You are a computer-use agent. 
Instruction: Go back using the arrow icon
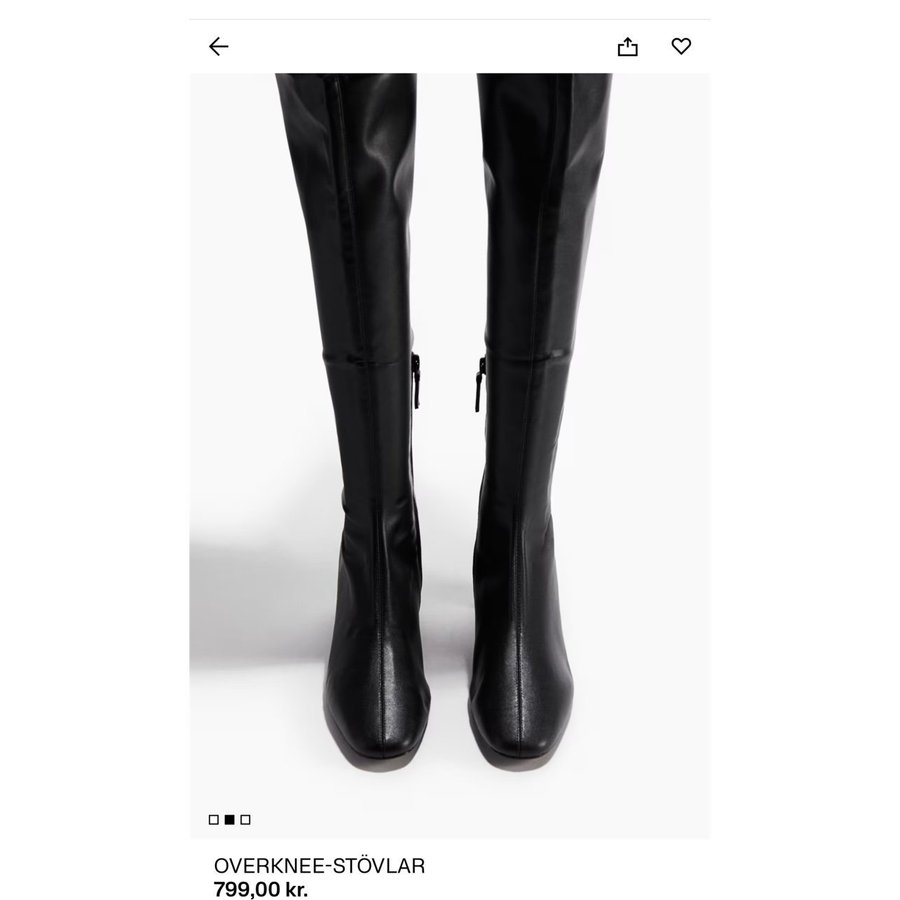coord(218,46)
